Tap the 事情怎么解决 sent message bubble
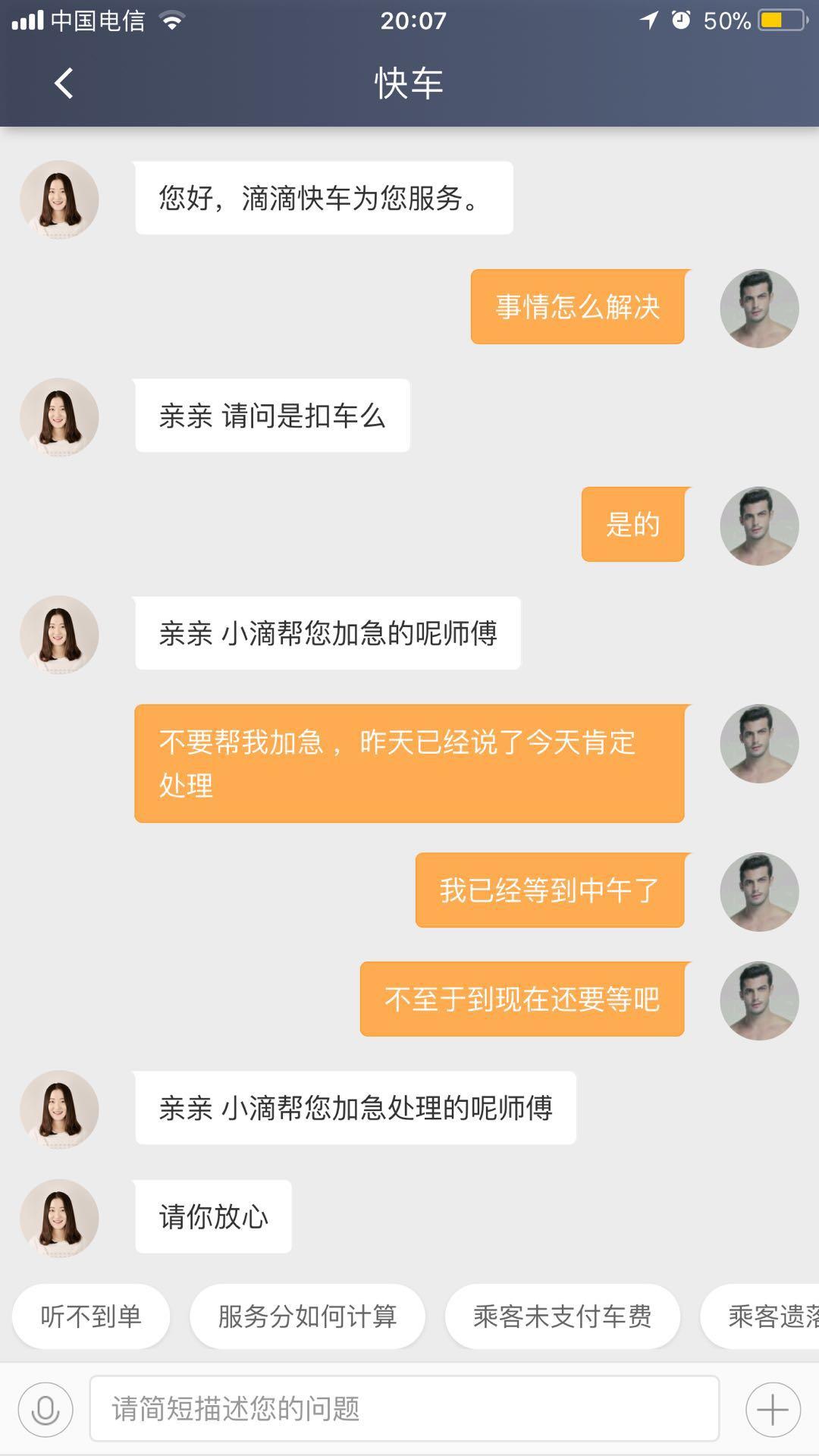Image resolution: width=819 pixels, height=1456 pixels. point(578,308)
